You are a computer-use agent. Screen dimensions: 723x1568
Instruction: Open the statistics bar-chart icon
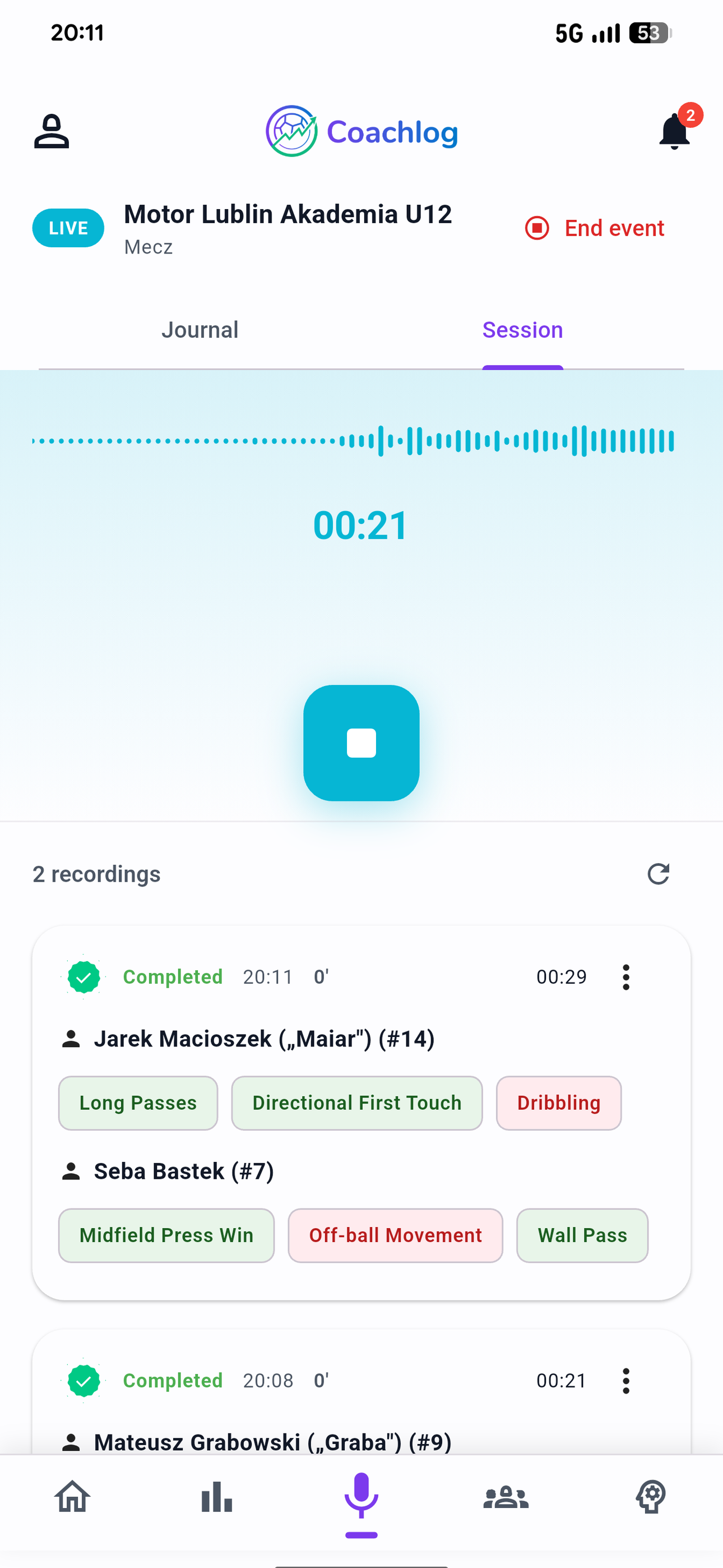[x=217, y=1497]
